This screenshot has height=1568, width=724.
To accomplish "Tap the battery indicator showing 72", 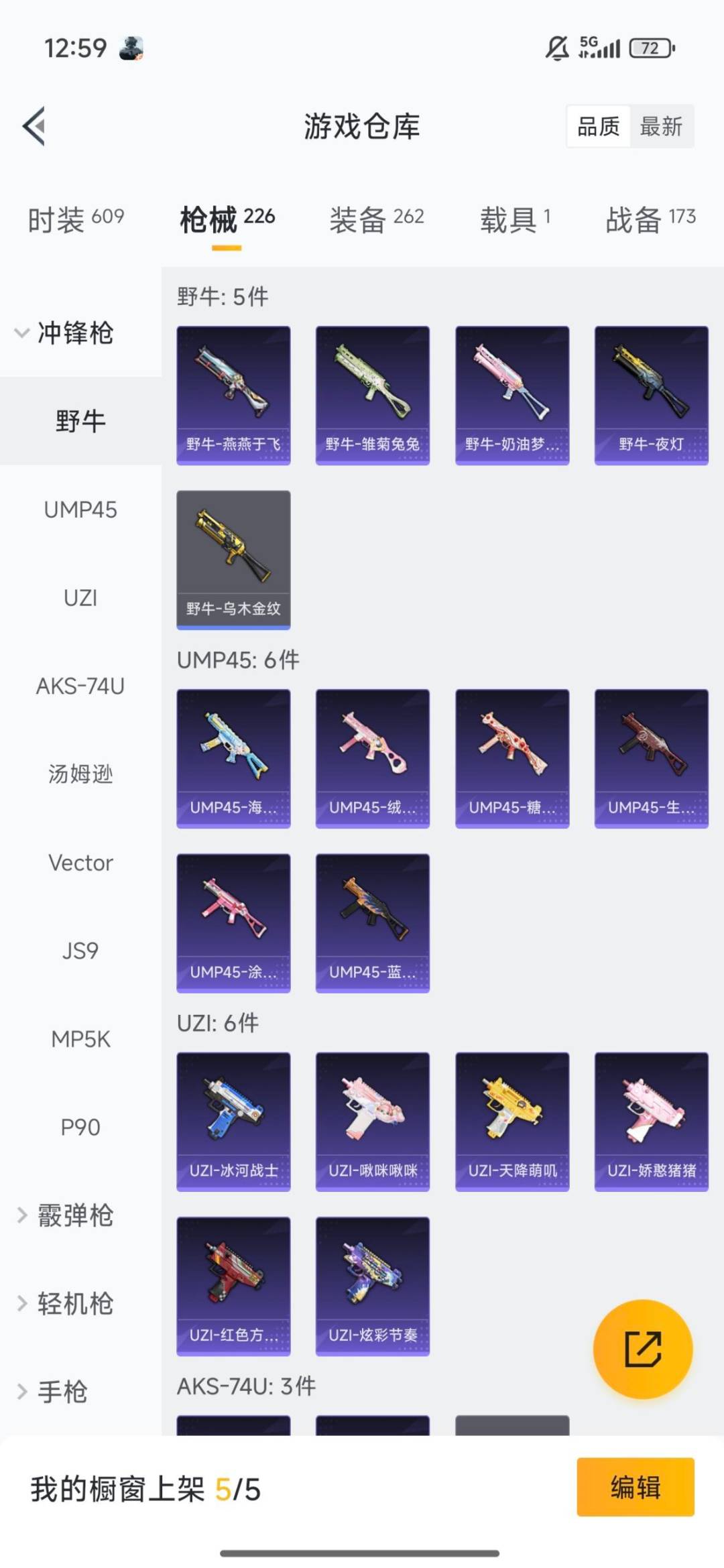I will (x=649, y=48).
